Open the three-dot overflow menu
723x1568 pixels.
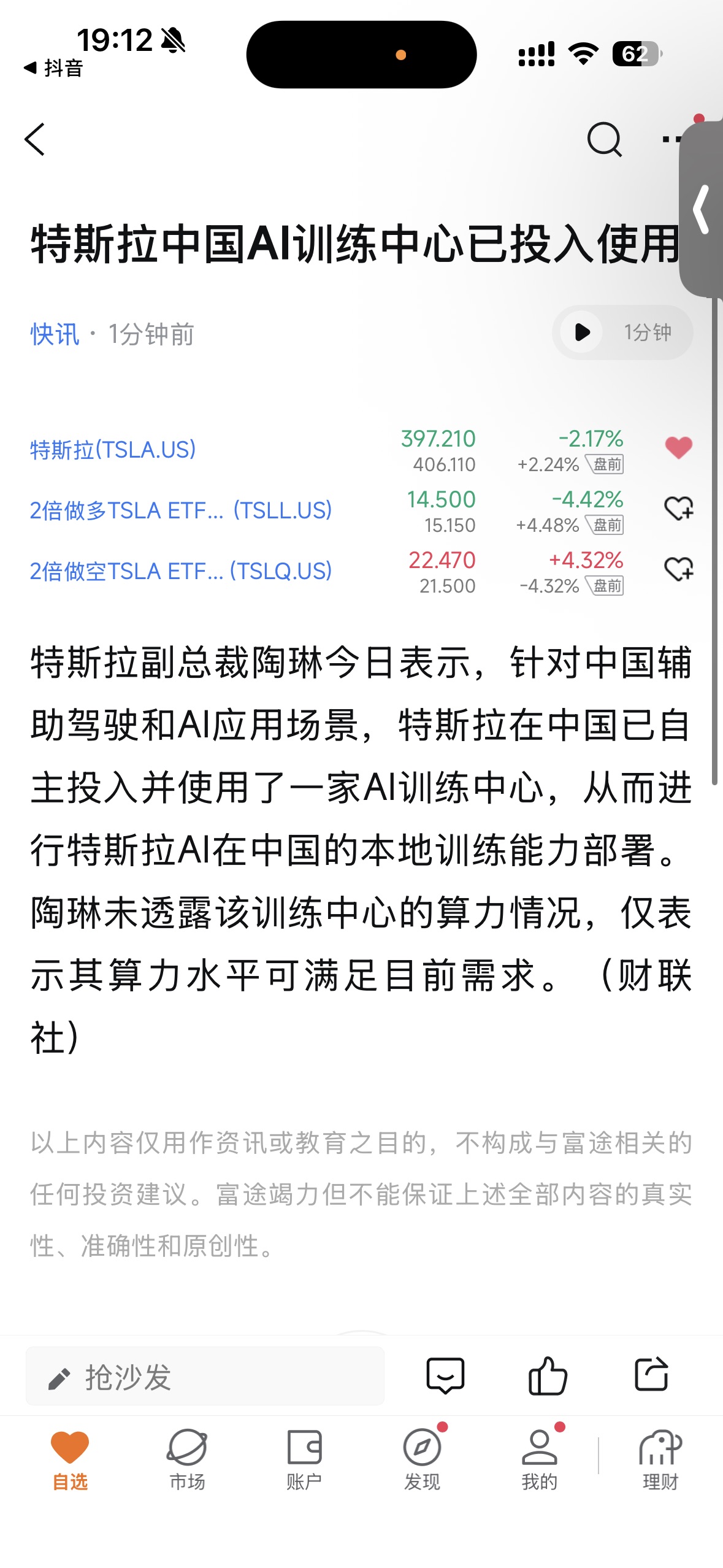671,140
